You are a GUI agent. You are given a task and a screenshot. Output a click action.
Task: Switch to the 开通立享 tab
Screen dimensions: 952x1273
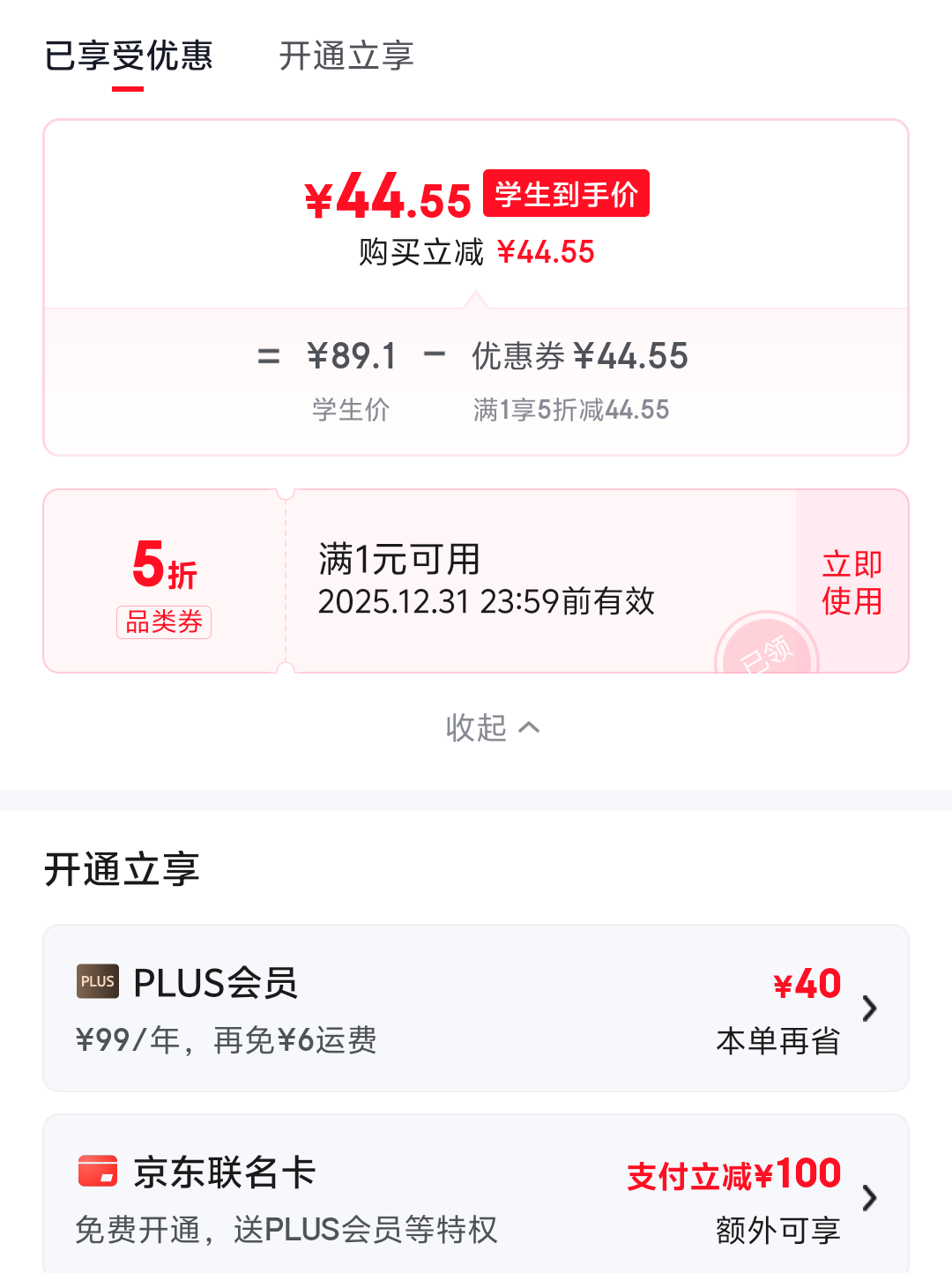point(346,56)
